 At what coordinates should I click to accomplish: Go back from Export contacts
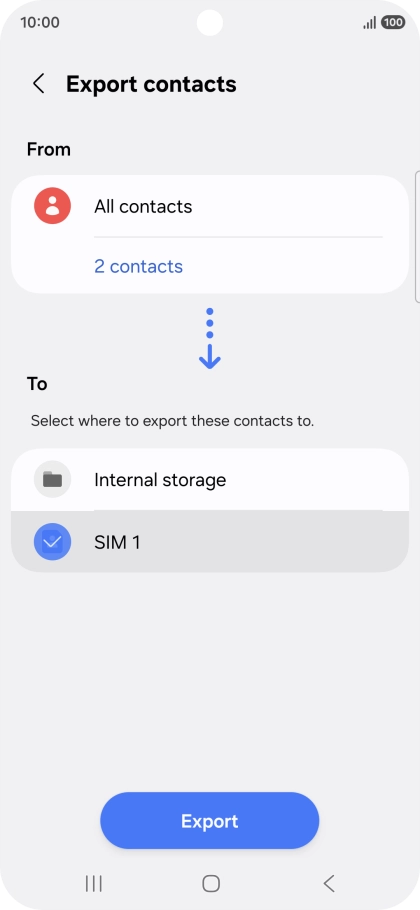pos(38,84)
